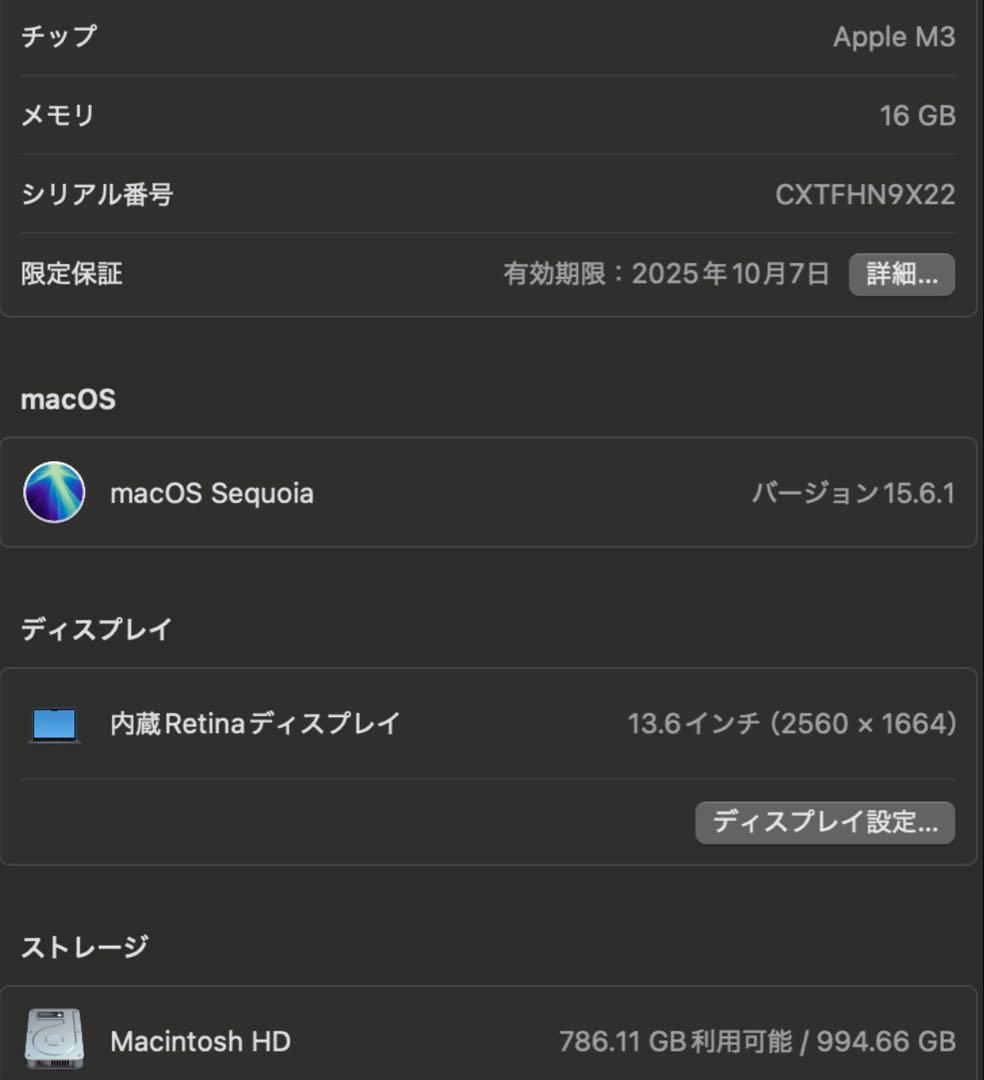Open the 詳細... warranty details button

[x=900, y=274]
